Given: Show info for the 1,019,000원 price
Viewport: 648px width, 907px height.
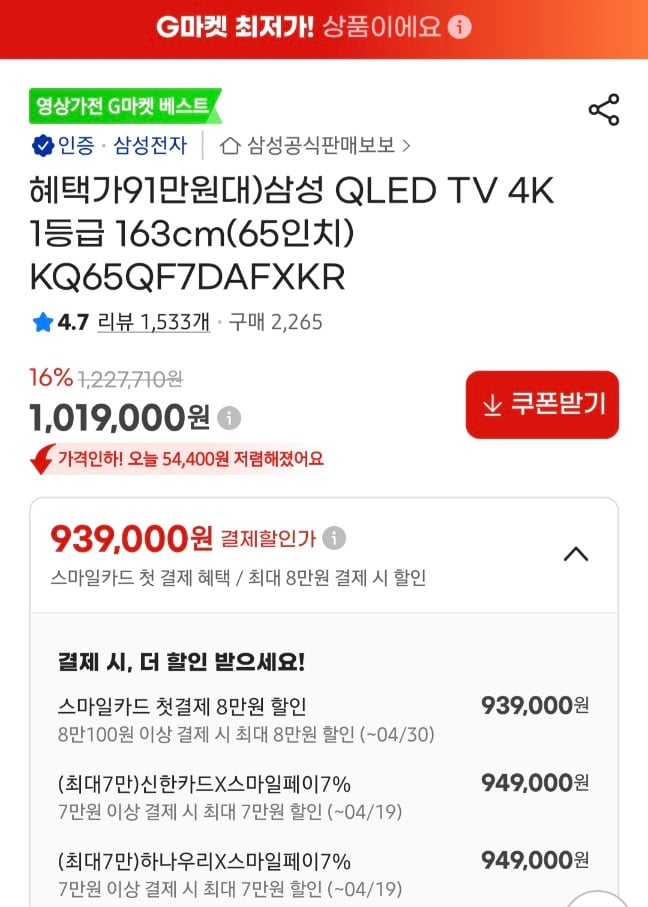Looking at the screenshot, I should point(230,417).
